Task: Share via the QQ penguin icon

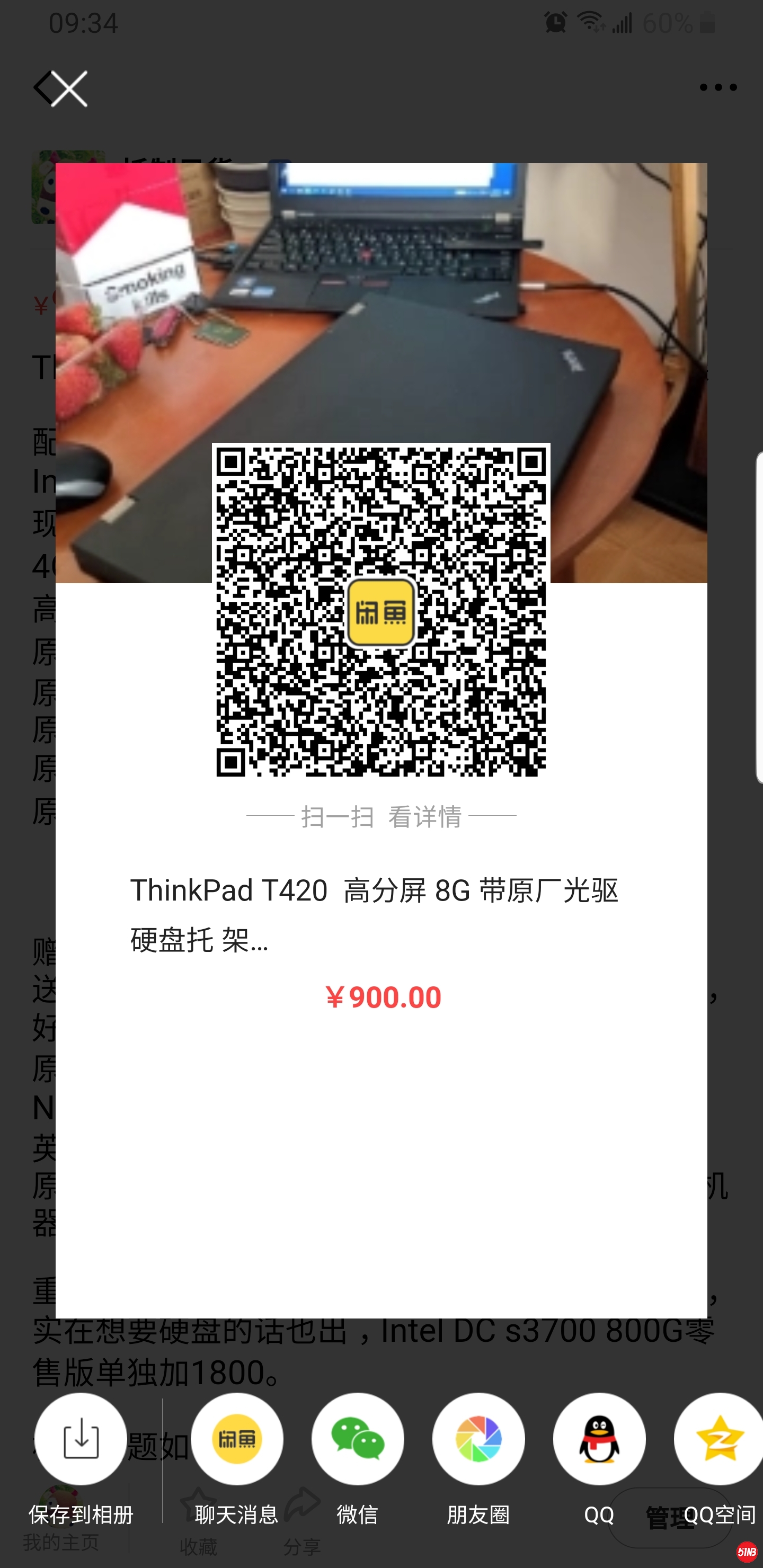Action: pyautogui.click(x=599, y=1438)
